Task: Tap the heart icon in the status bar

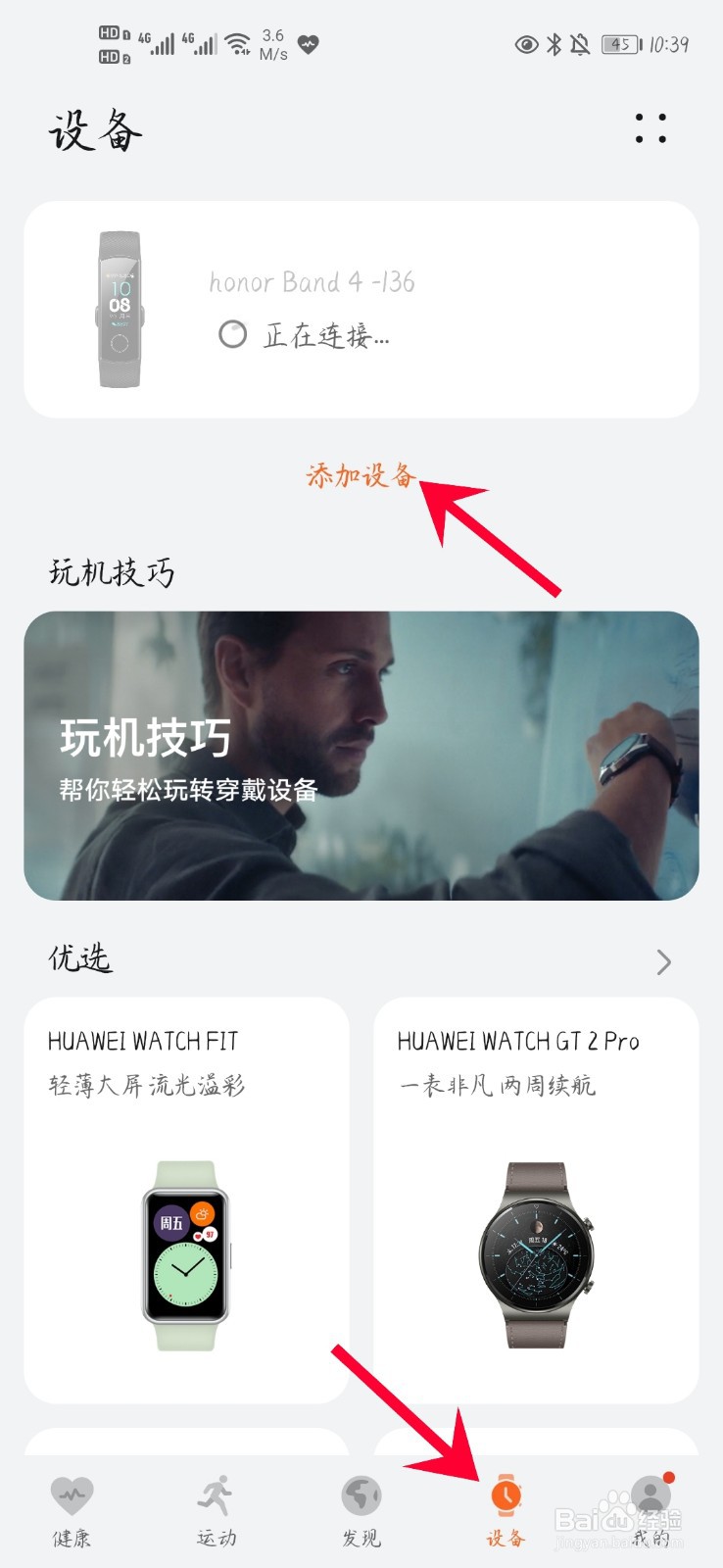Action: [x=307, y=43]
